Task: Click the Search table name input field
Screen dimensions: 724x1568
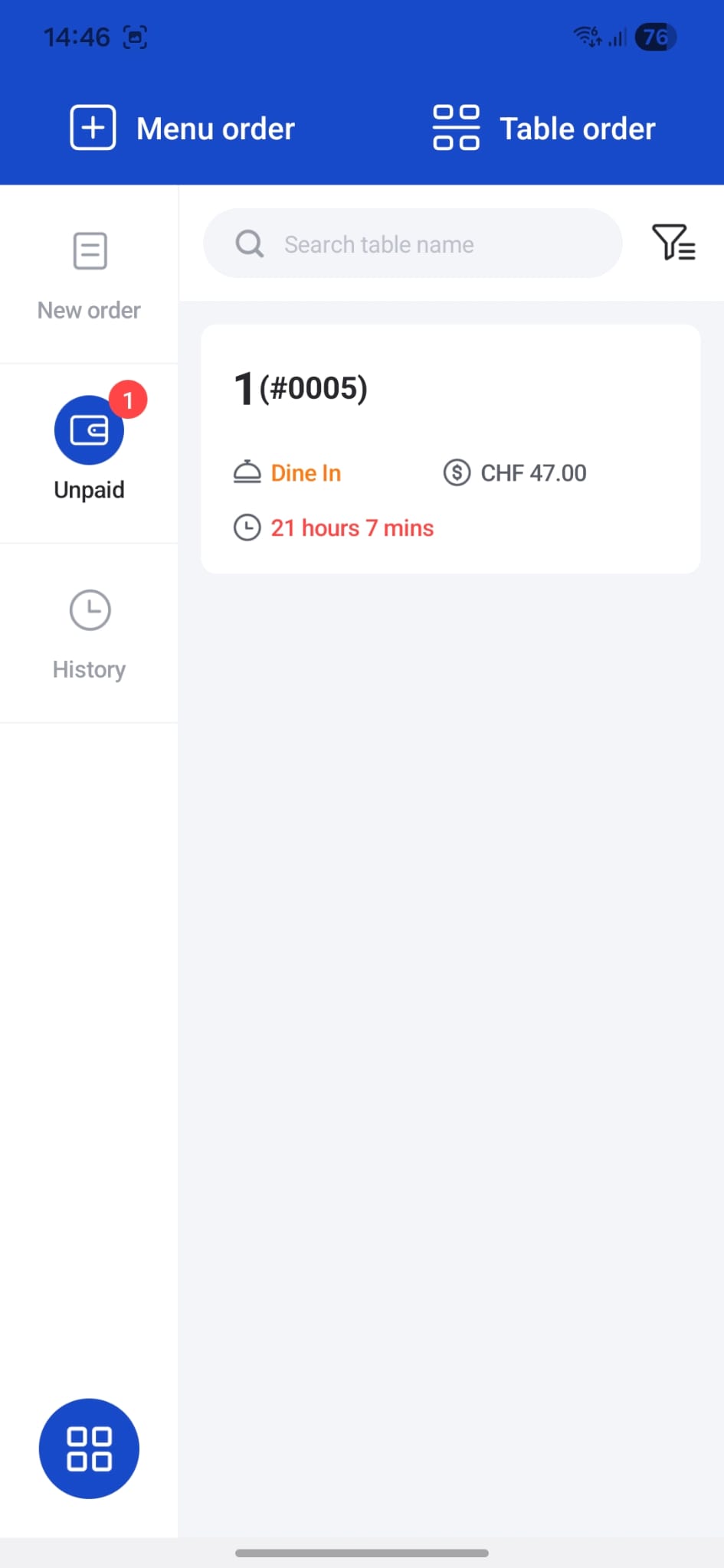Action: click(411, 243)
